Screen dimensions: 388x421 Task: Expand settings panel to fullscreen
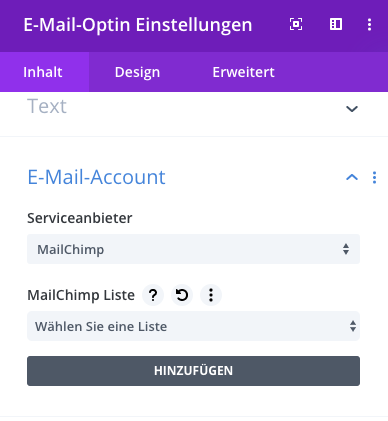(x=296, y=24)
